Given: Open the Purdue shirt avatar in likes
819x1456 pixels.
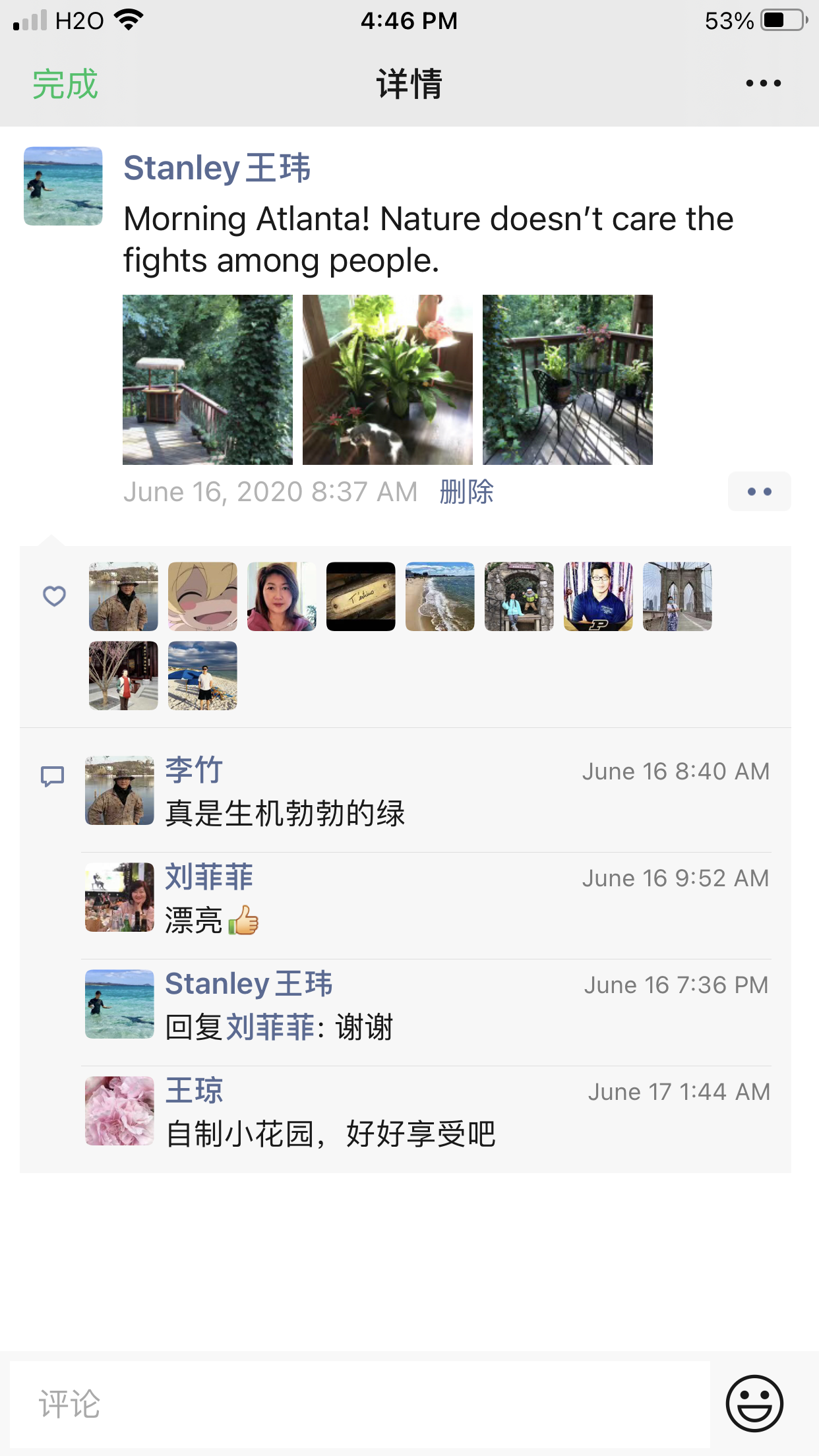Looking at the screenshot, I should [x=598, y=597].
